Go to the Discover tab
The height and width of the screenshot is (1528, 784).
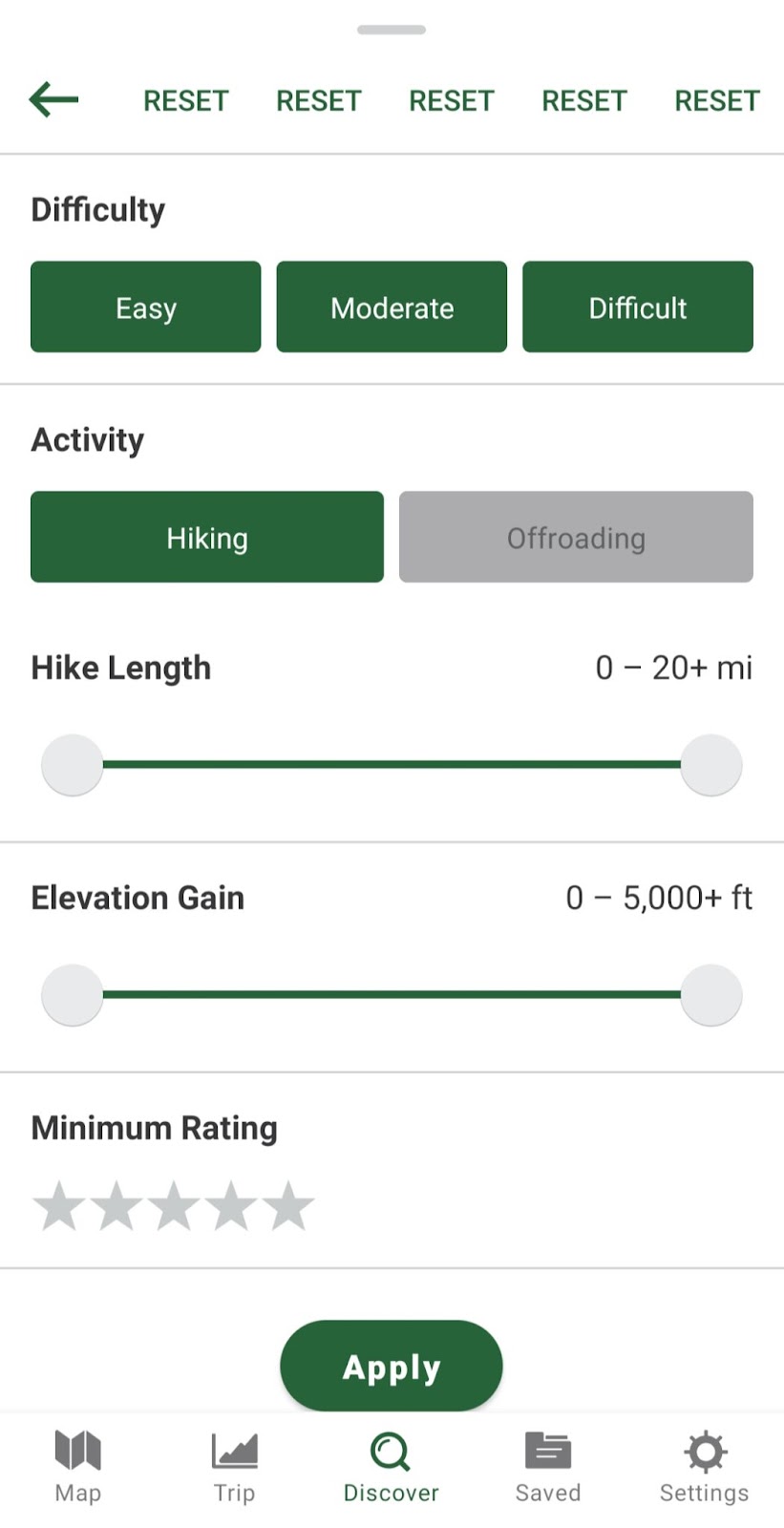391,1467
